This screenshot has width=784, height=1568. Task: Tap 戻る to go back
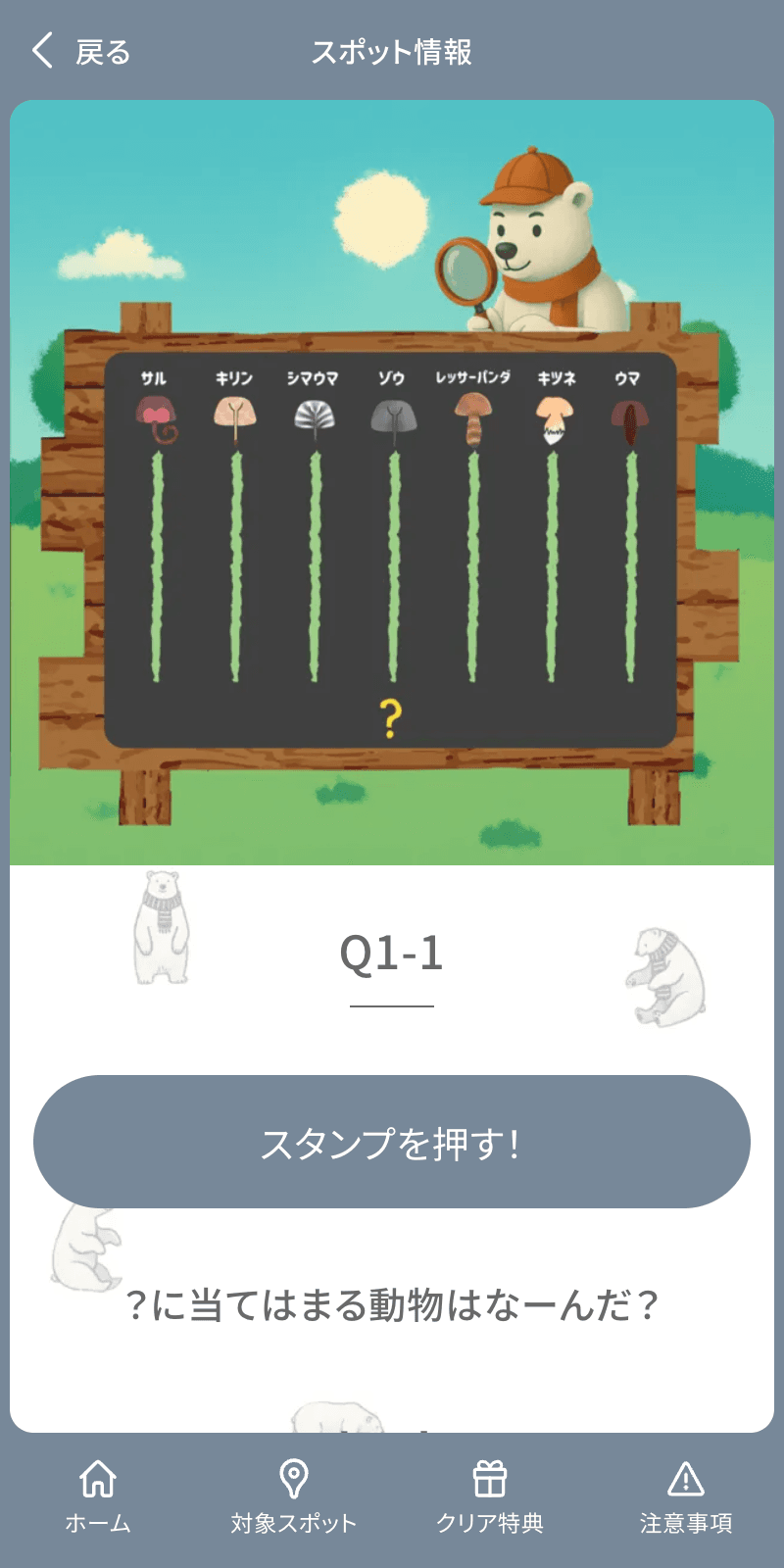click(101, 52)
